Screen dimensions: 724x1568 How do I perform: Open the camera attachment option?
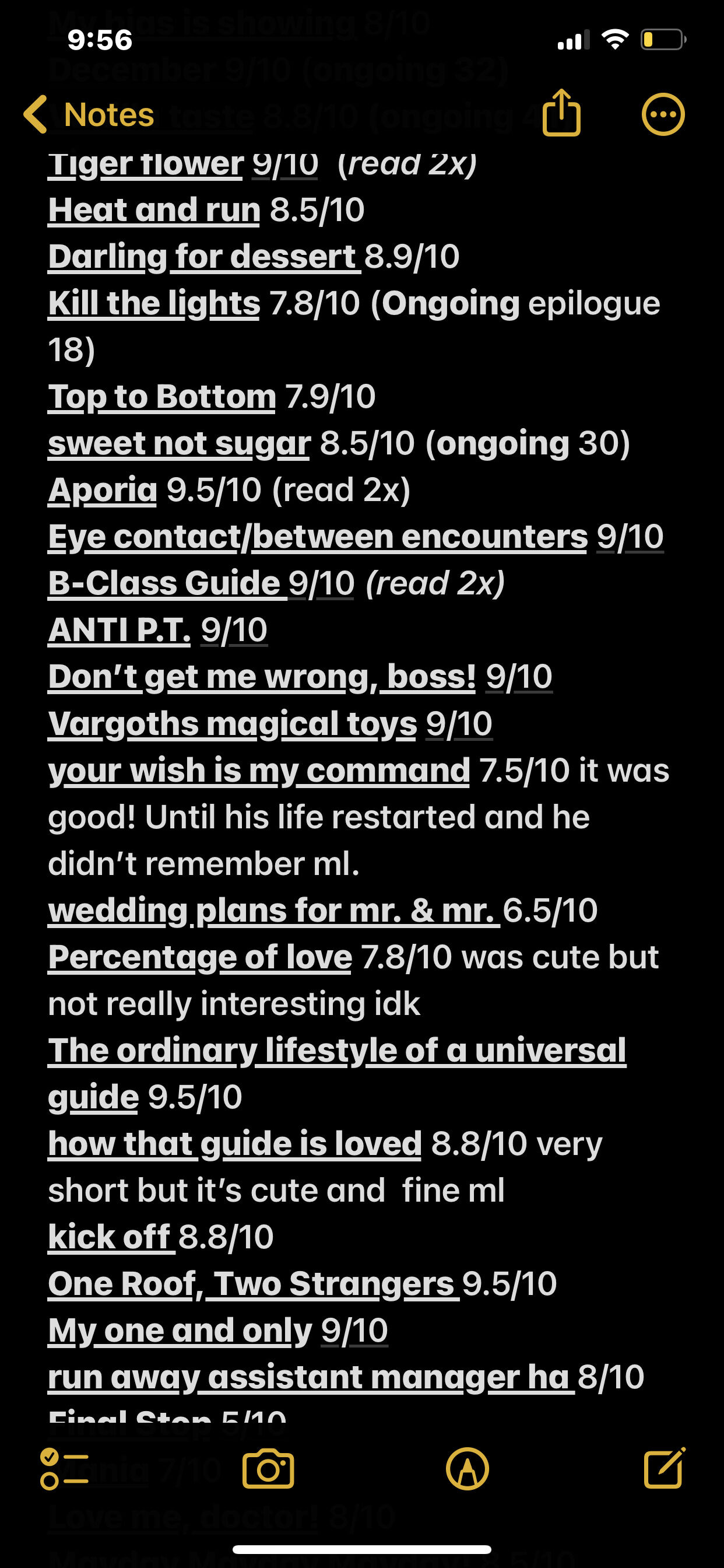click(268, 1469)
